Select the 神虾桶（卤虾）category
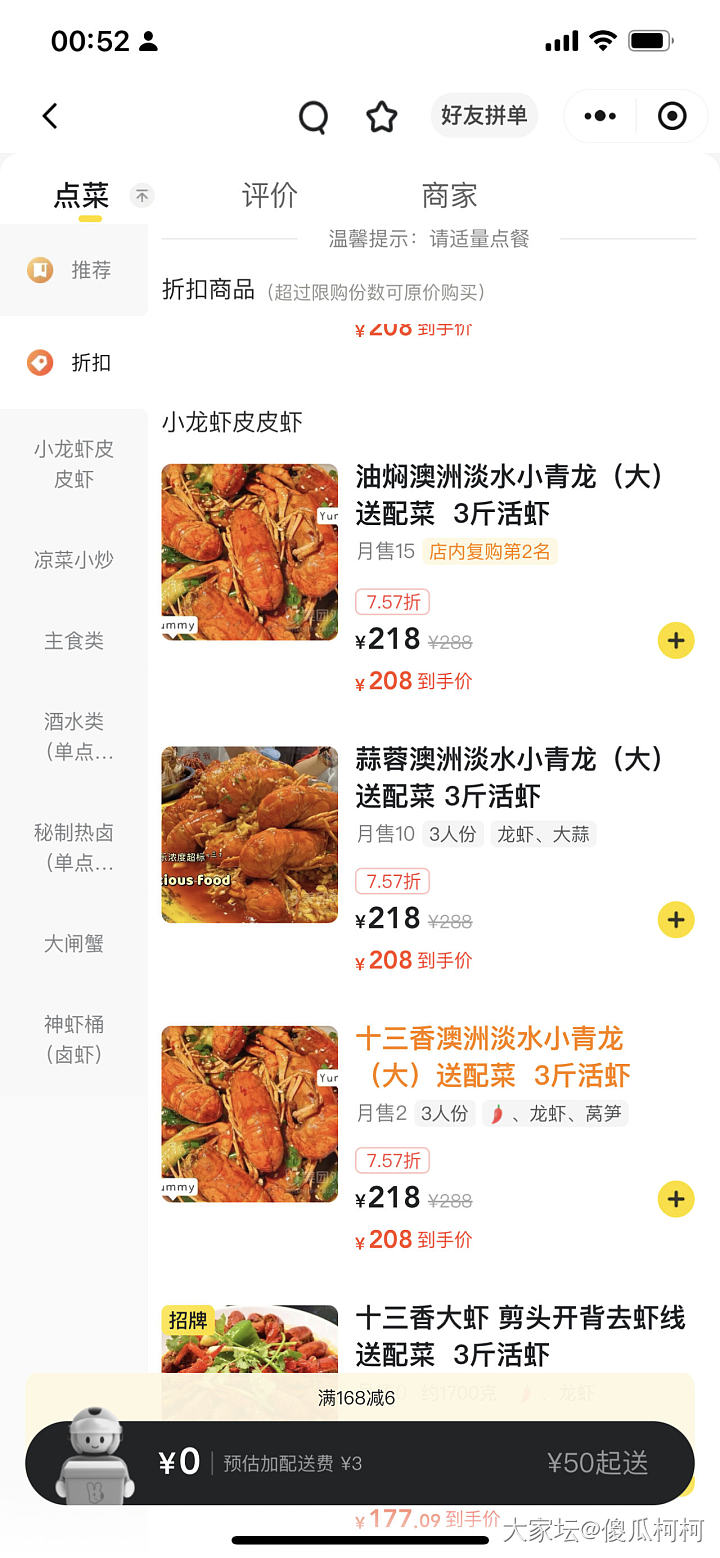This screenshot has height=1558, width=720. [x=74, y=1039]
